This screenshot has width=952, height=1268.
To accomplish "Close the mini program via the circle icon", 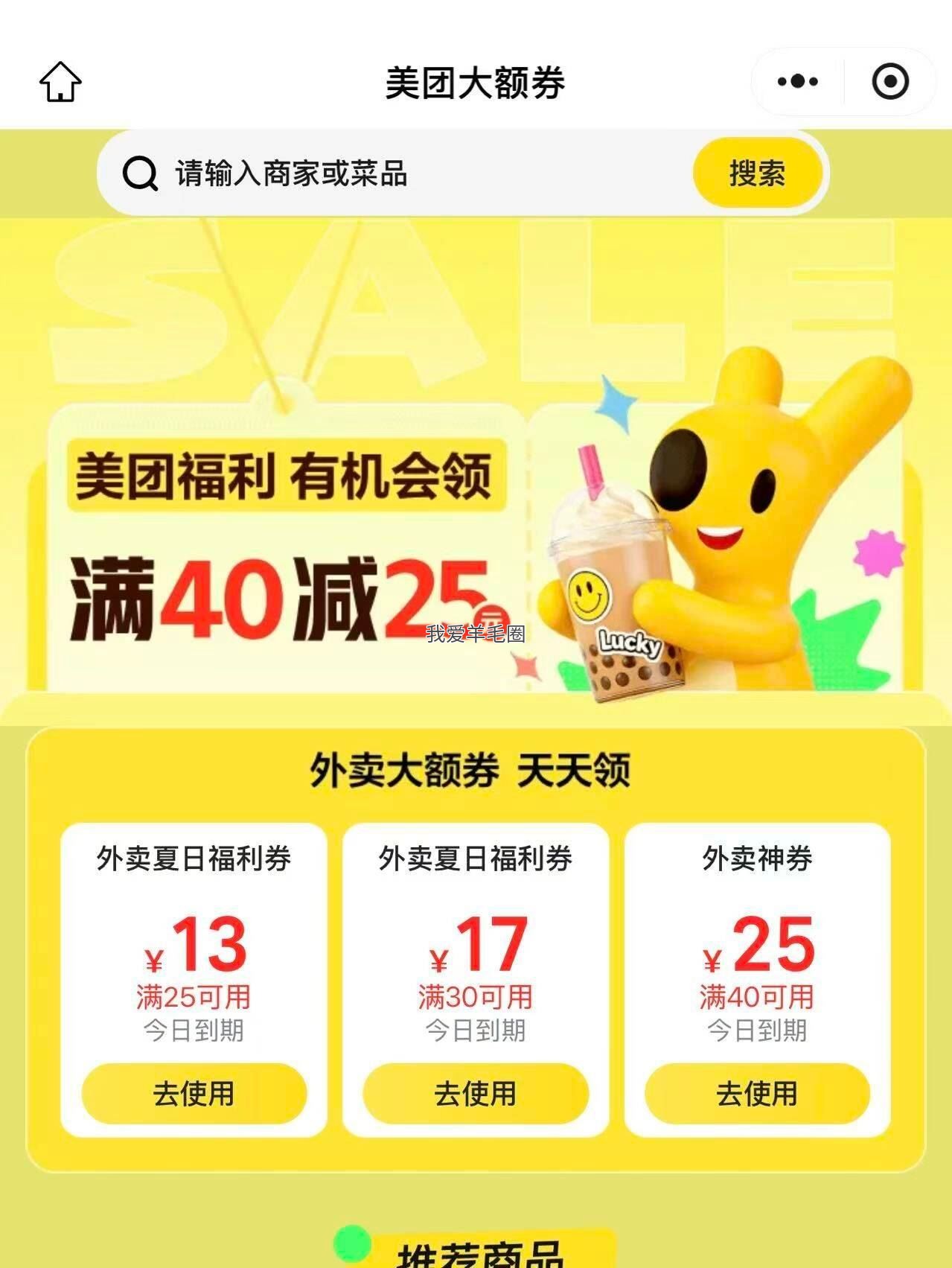I will click(x=890, y=81).
